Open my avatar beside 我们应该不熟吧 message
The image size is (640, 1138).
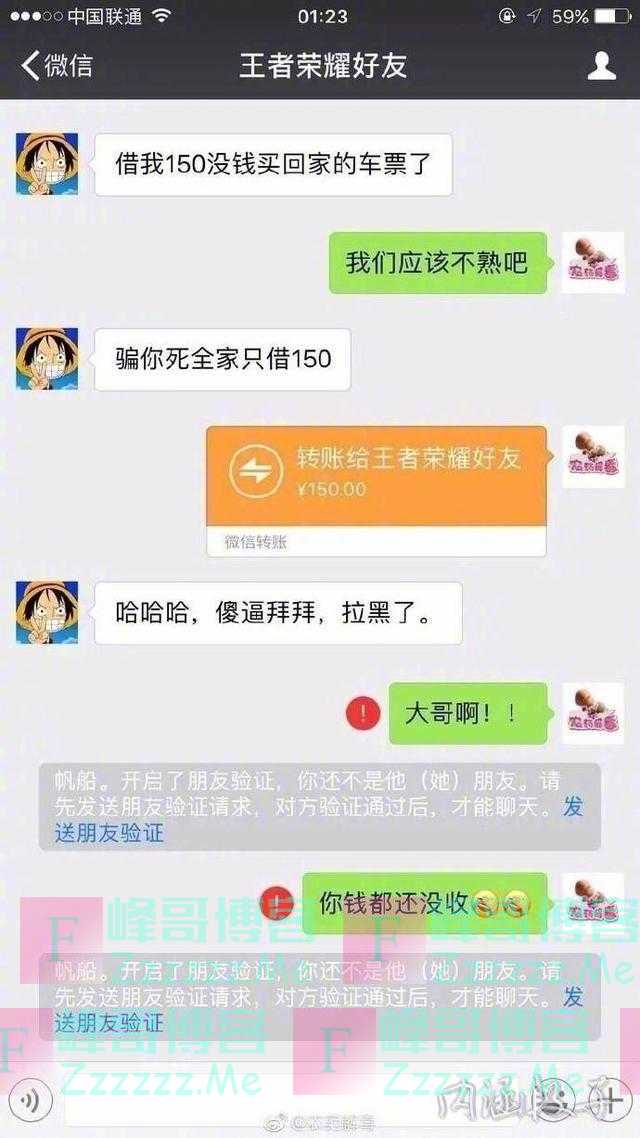(x=592, y=263)
